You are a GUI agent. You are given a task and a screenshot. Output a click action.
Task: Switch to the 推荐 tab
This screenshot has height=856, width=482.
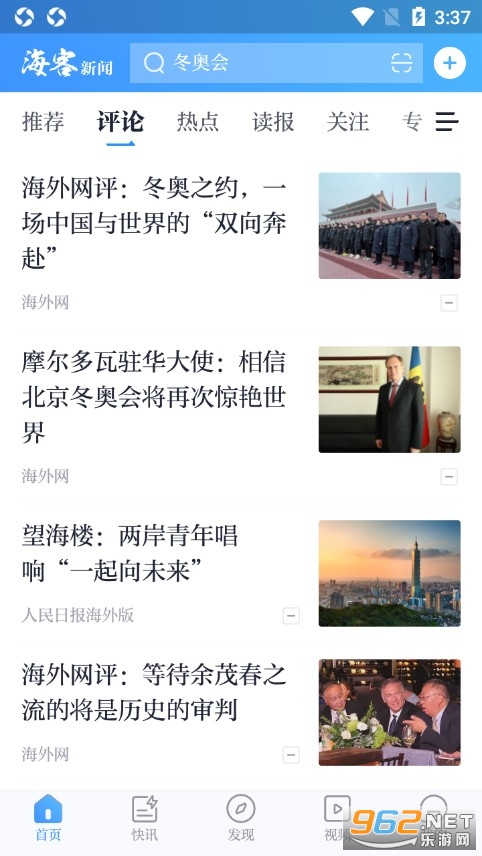click(x=43, y=121)
